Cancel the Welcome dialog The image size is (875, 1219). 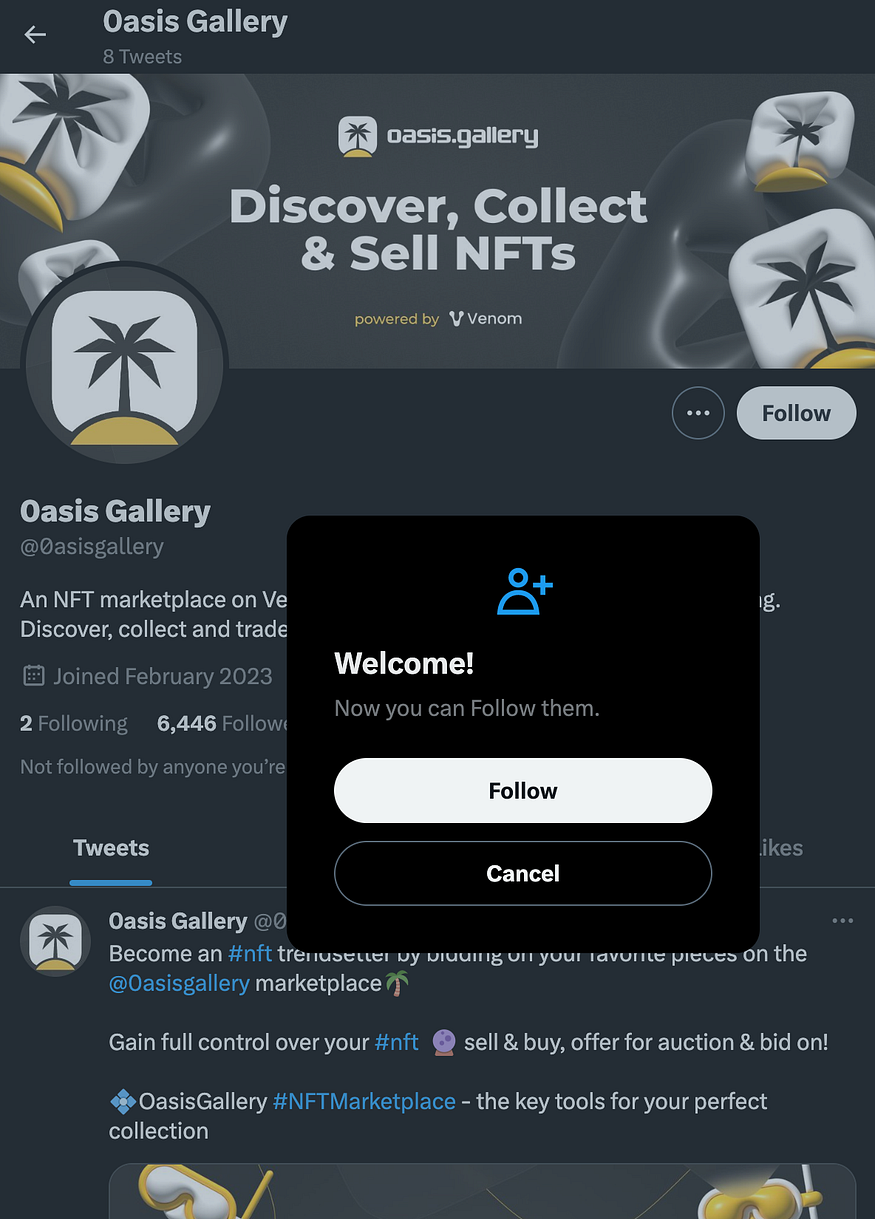[522, 874]
